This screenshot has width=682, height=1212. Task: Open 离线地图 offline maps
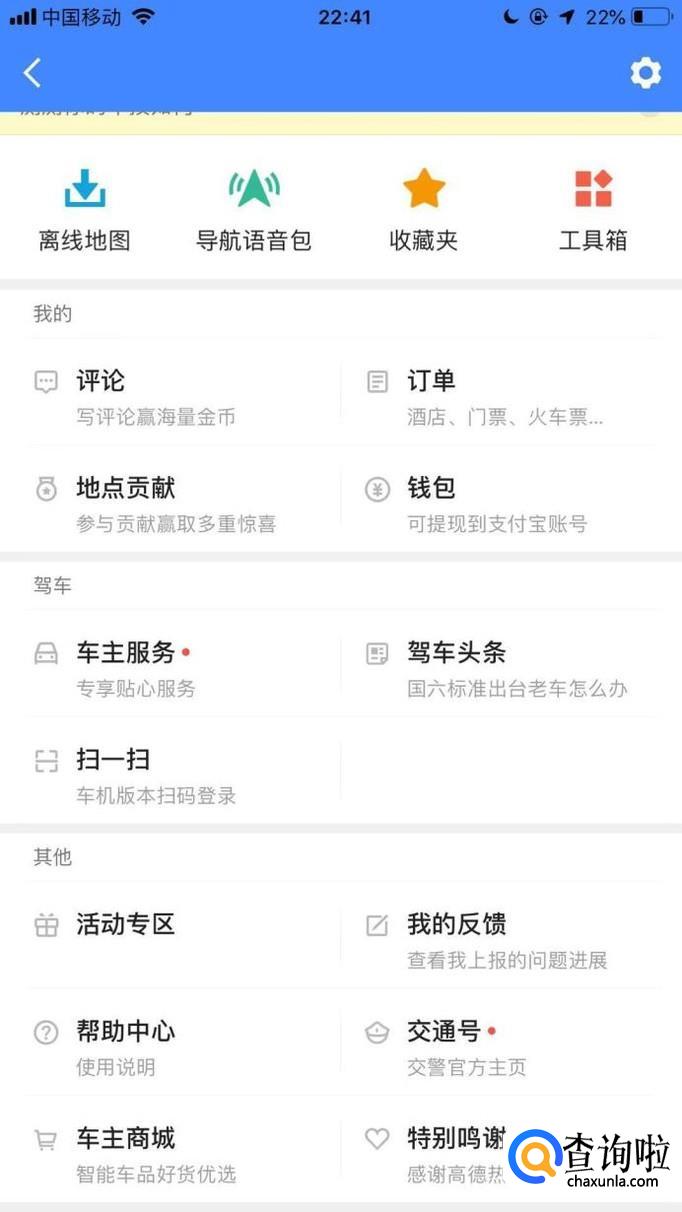(85, 210)
